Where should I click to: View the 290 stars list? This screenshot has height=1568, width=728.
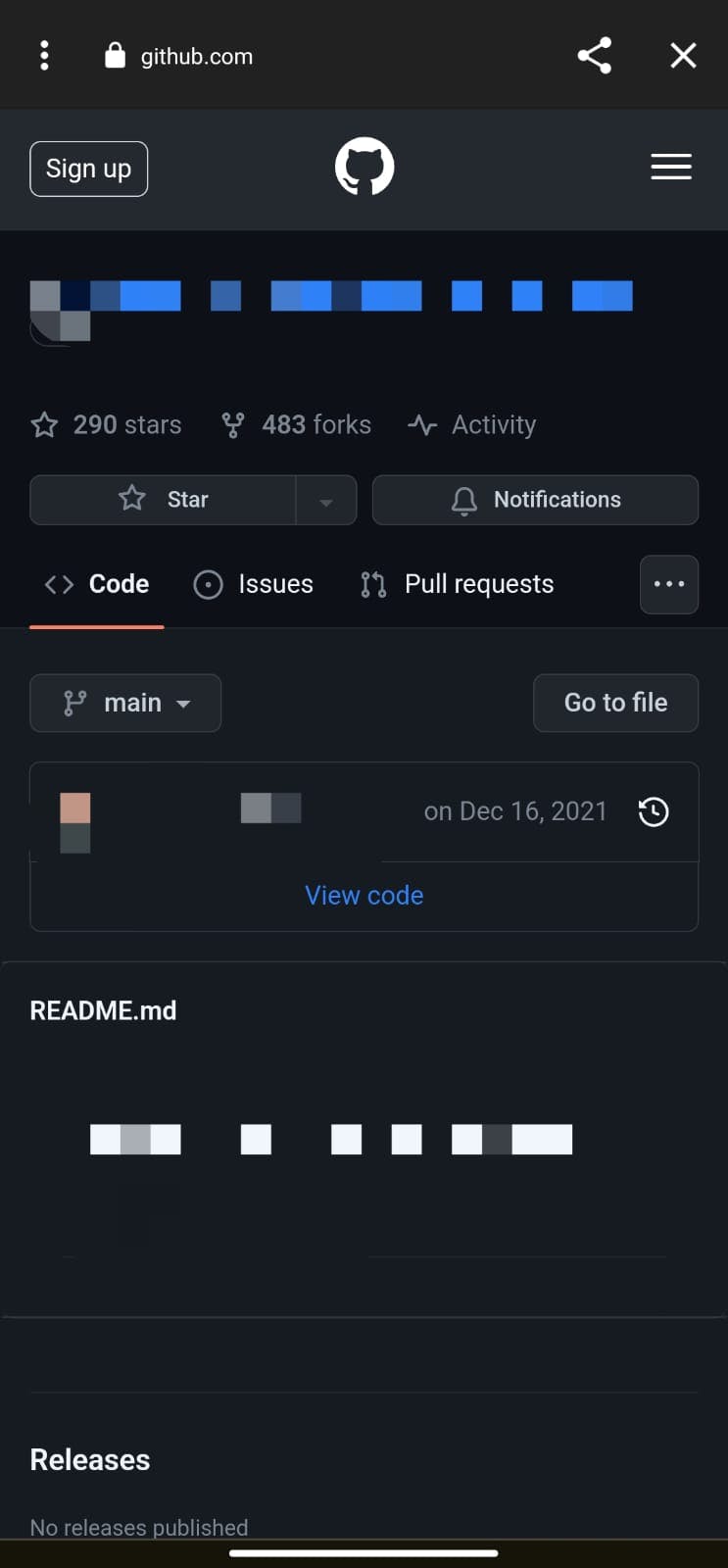tap(107, 424)
